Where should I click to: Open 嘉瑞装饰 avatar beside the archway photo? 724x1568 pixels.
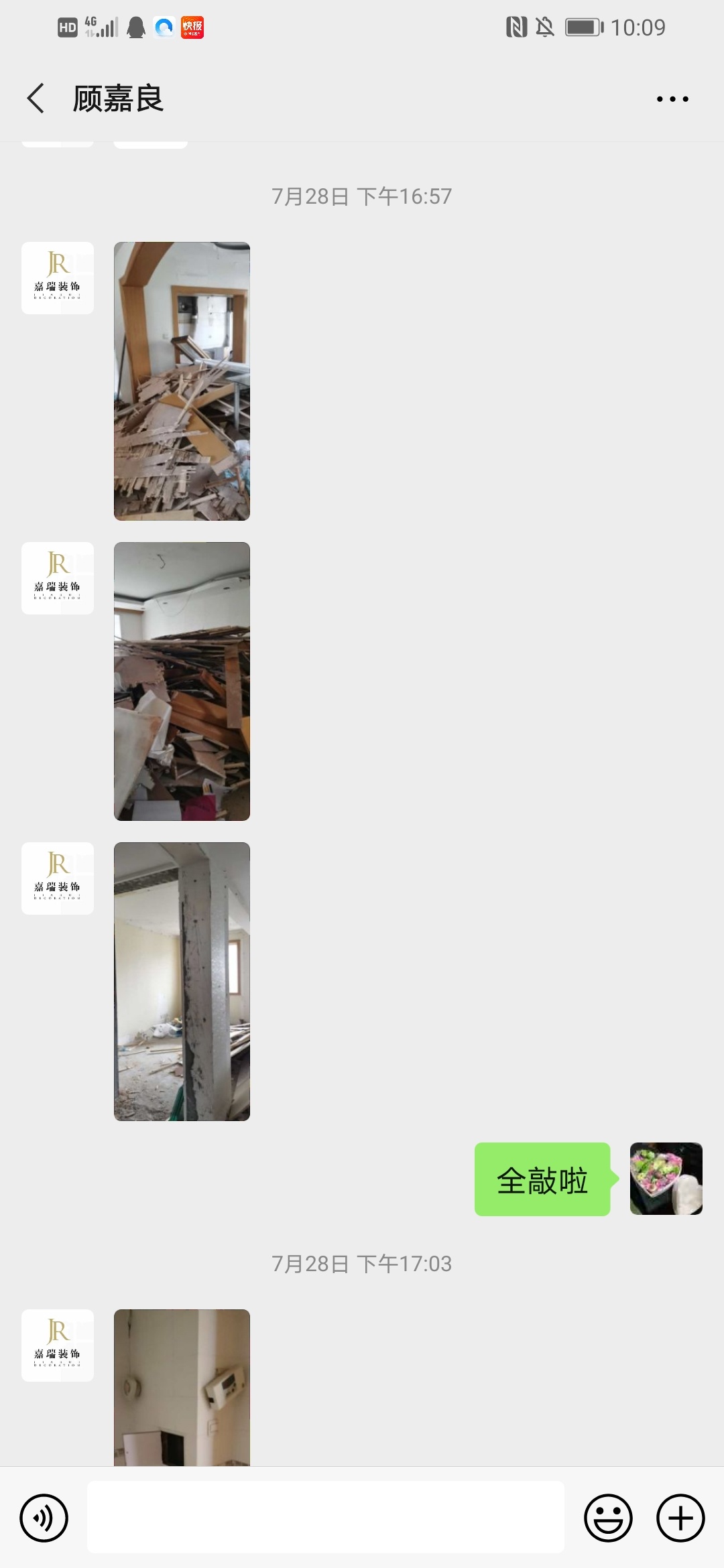[58, 278]
